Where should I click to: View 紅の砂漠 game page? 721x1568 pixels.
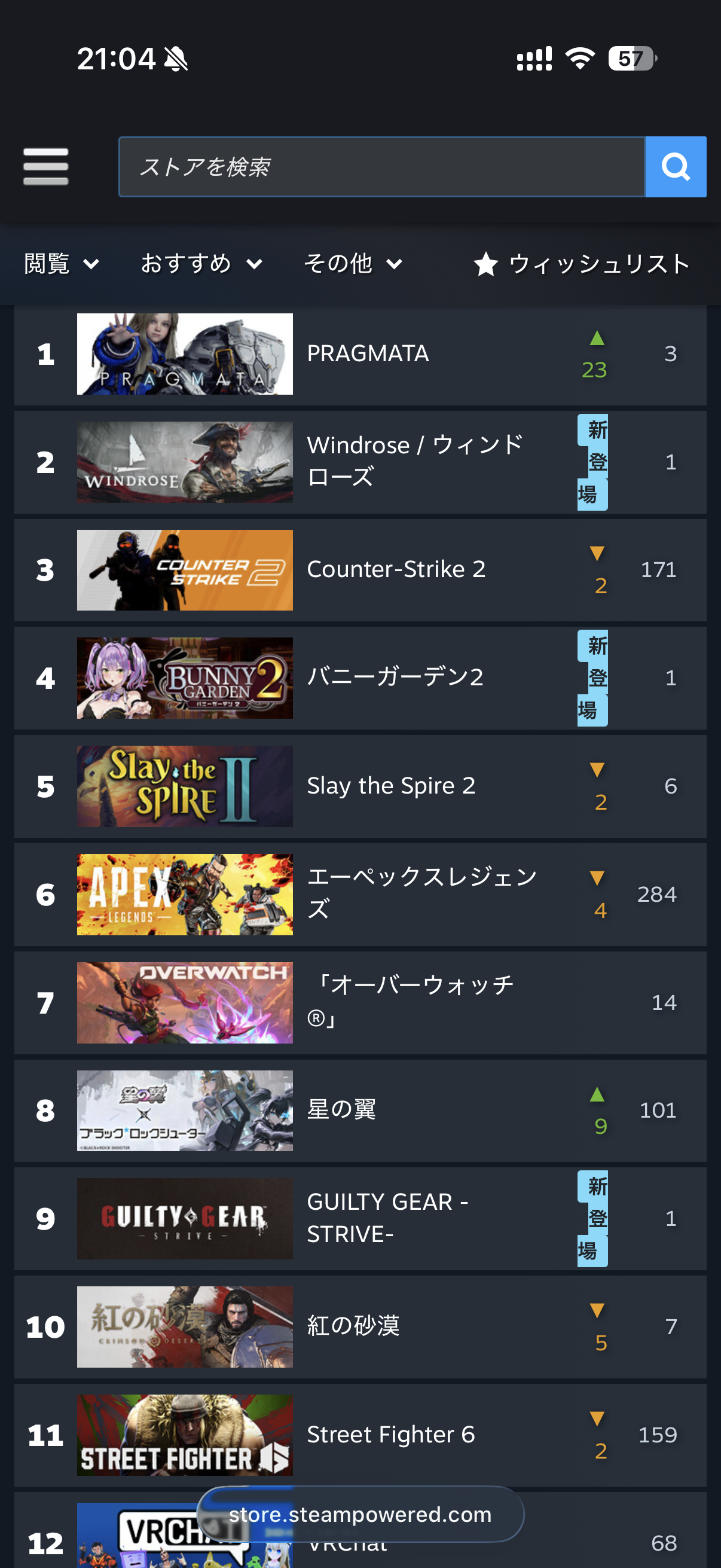353,1326
